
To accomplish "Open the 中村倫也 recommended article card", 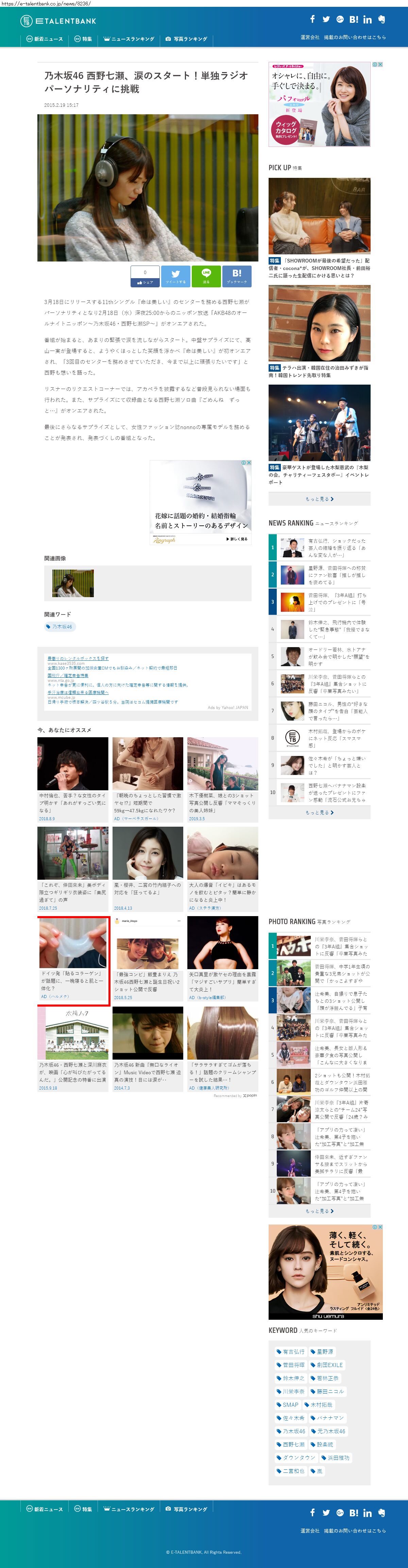I will (72, 779).
